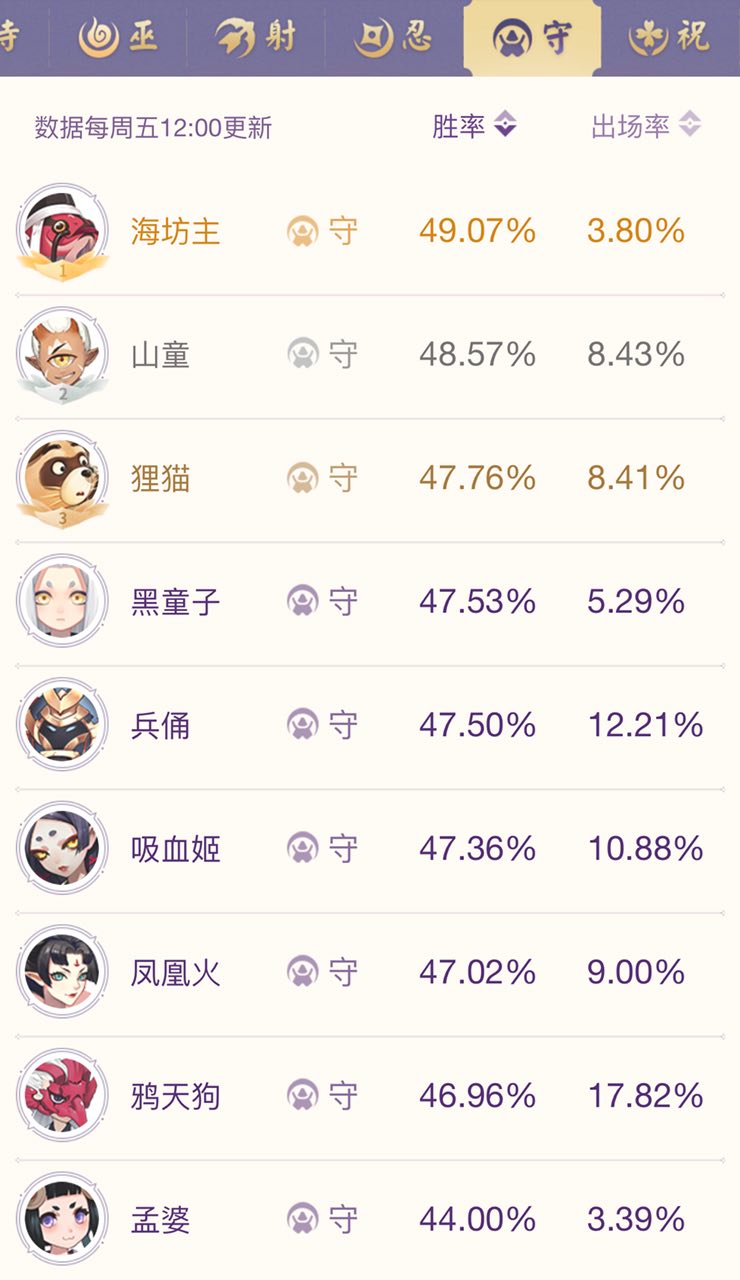Switch to the 巫 class tab
Image resolution: width=740 pixels, height=1280 pixels.
[x=117, y=38]
